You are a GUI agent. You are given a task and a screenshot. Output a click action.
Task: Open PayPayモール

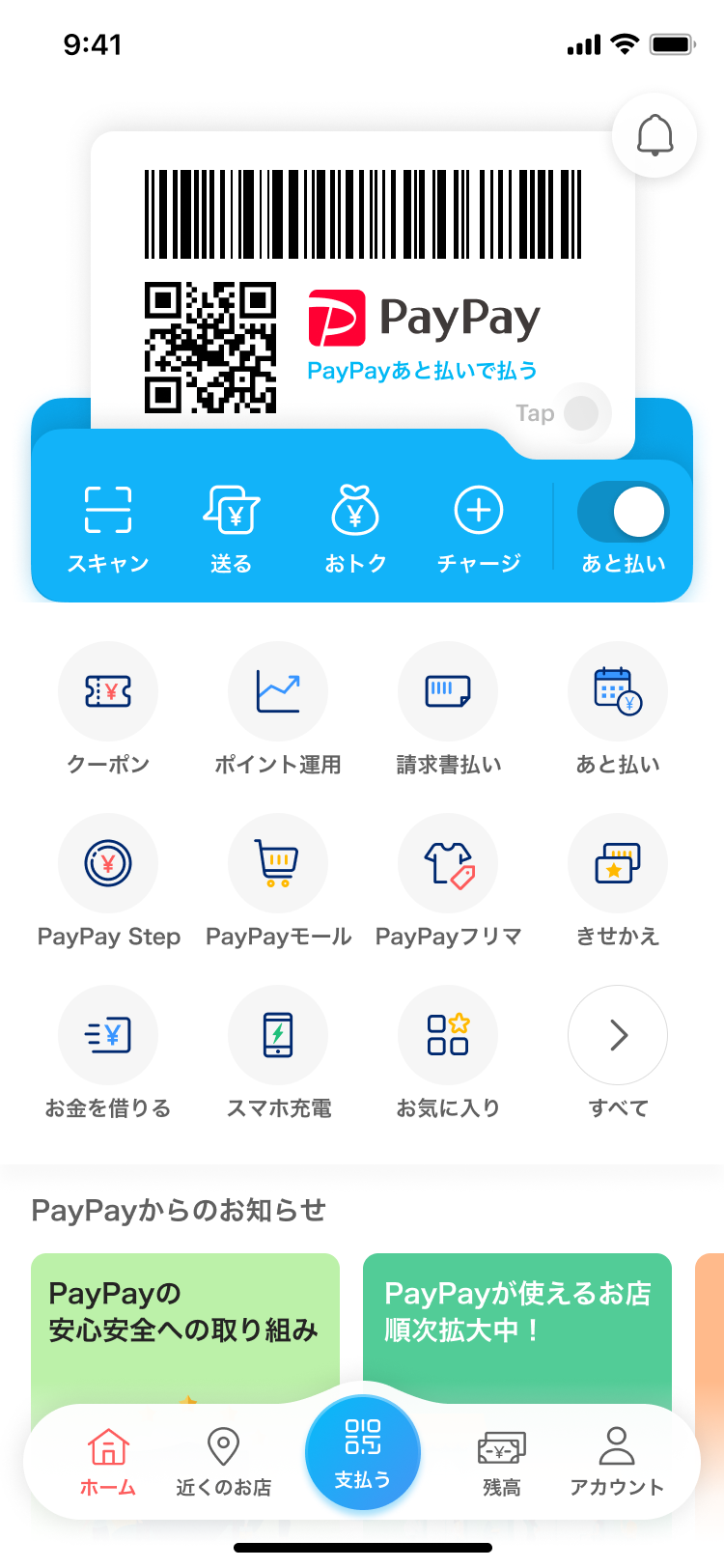[x=278, y=881]
